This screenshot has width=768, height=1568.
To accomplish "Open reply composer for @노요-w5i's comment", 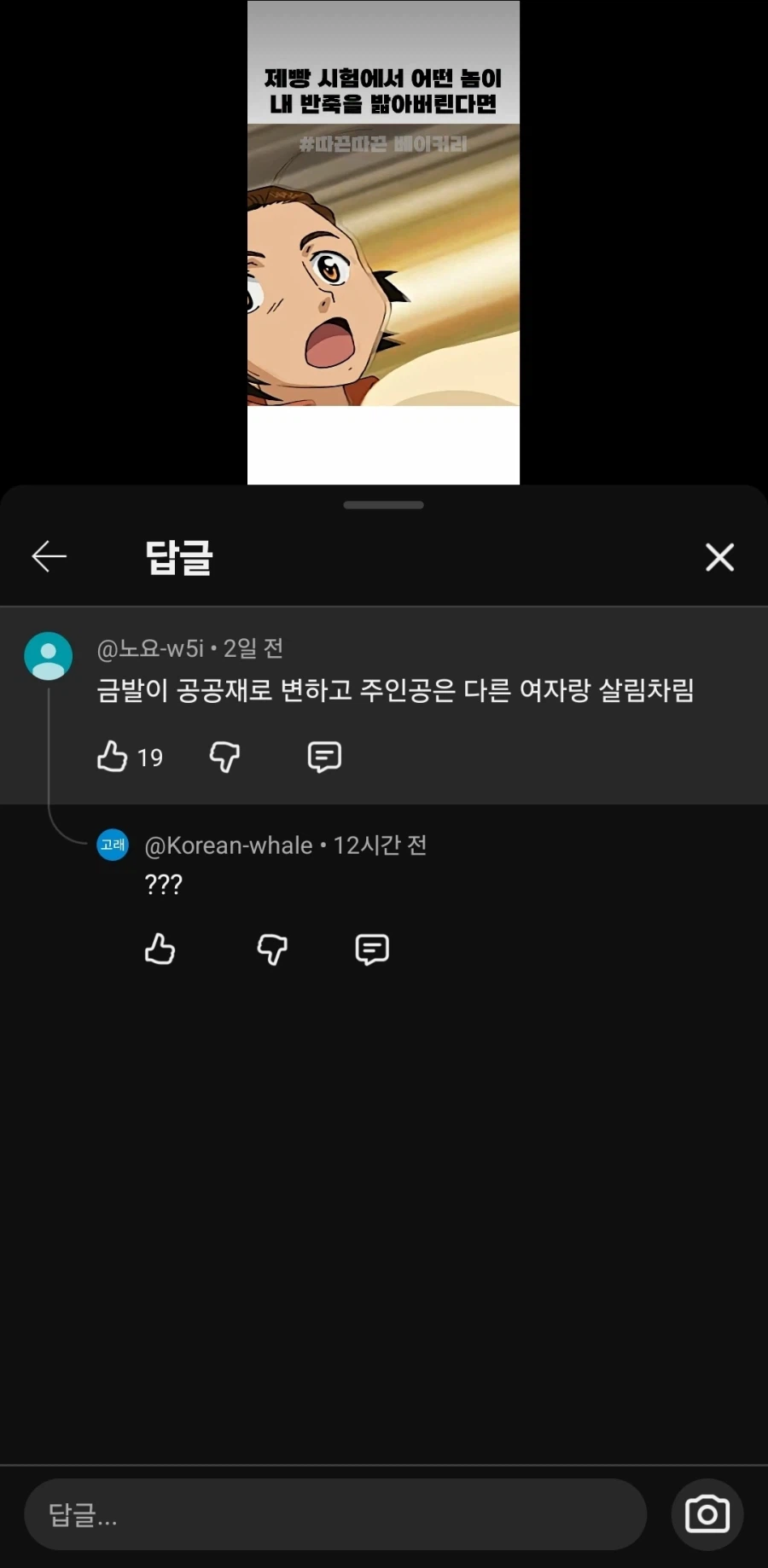I will coord(323,757).
